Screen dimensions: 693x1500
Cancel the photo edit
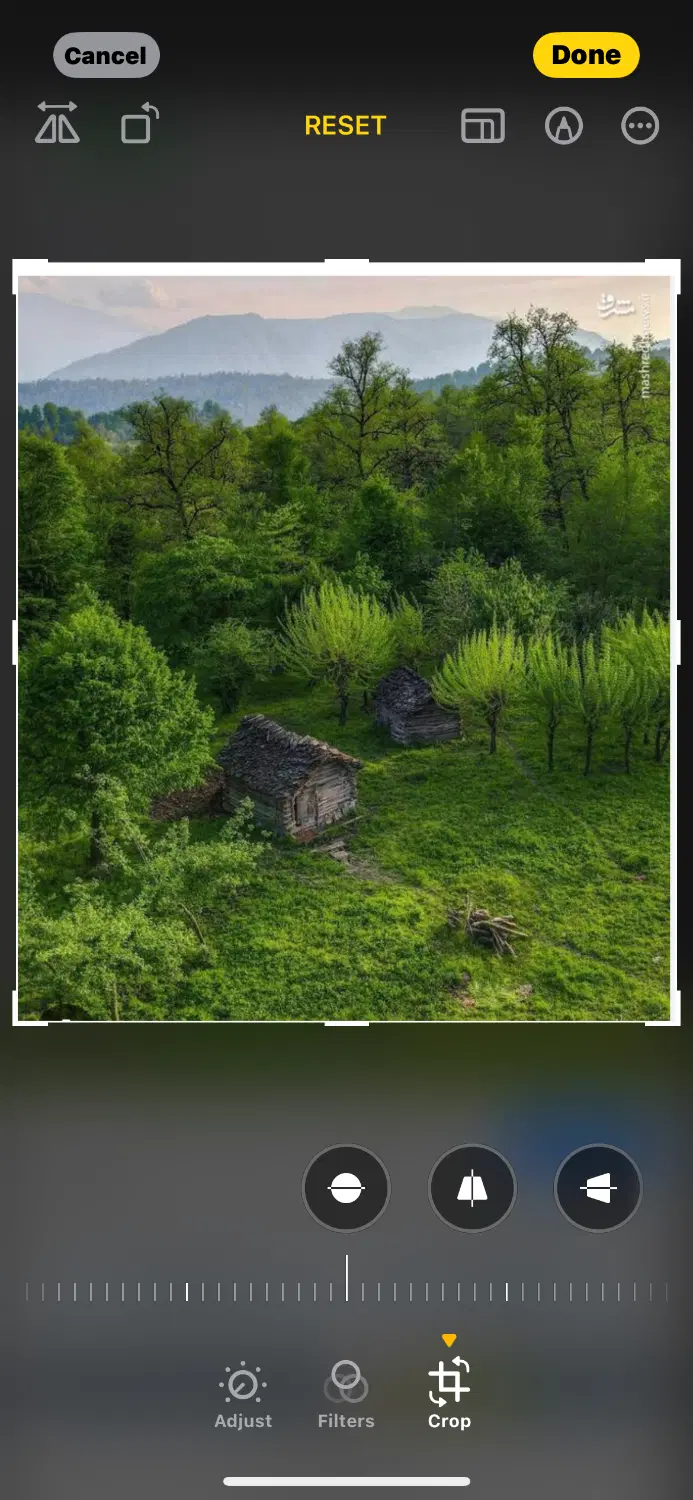coord(106,55)
